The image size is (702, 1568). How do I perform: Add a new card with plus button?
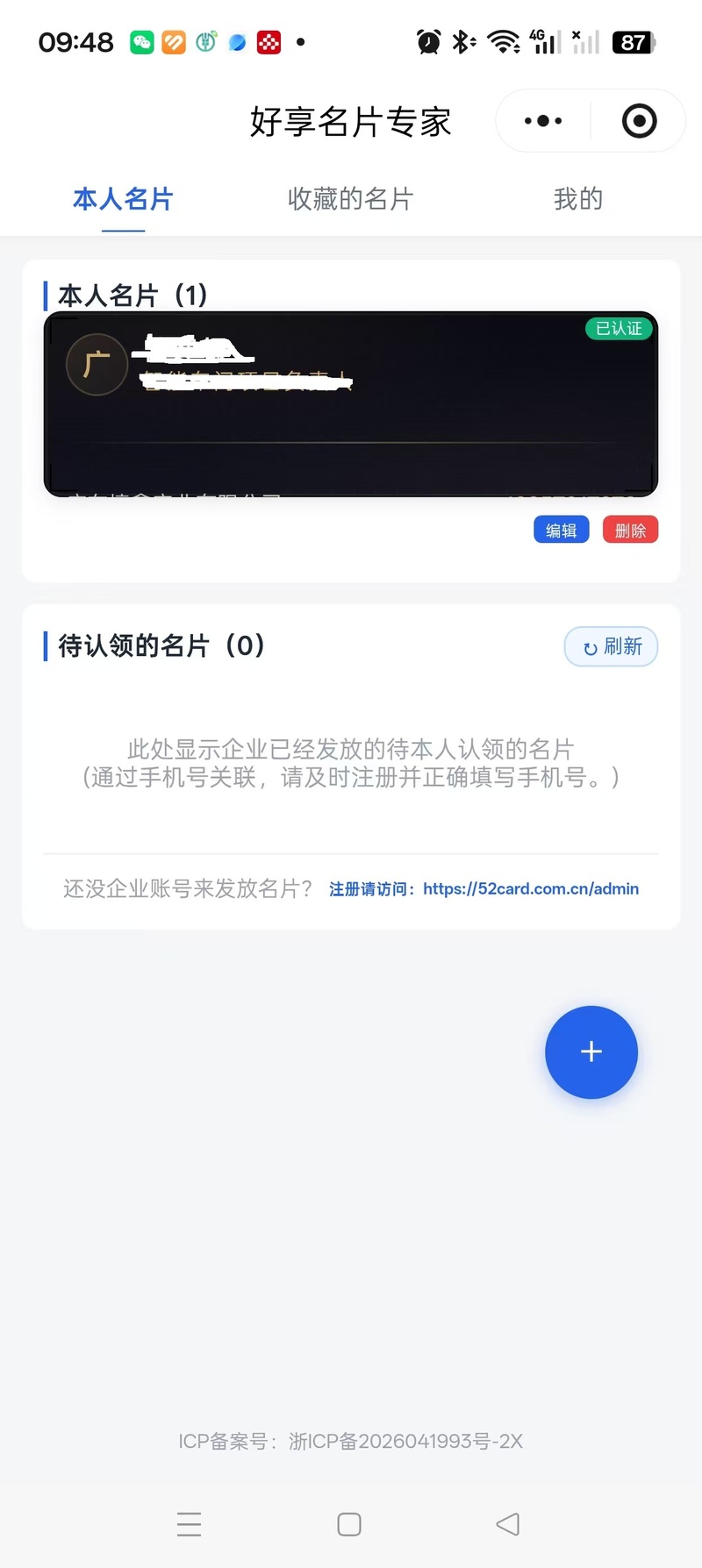tap(591, 1051)
